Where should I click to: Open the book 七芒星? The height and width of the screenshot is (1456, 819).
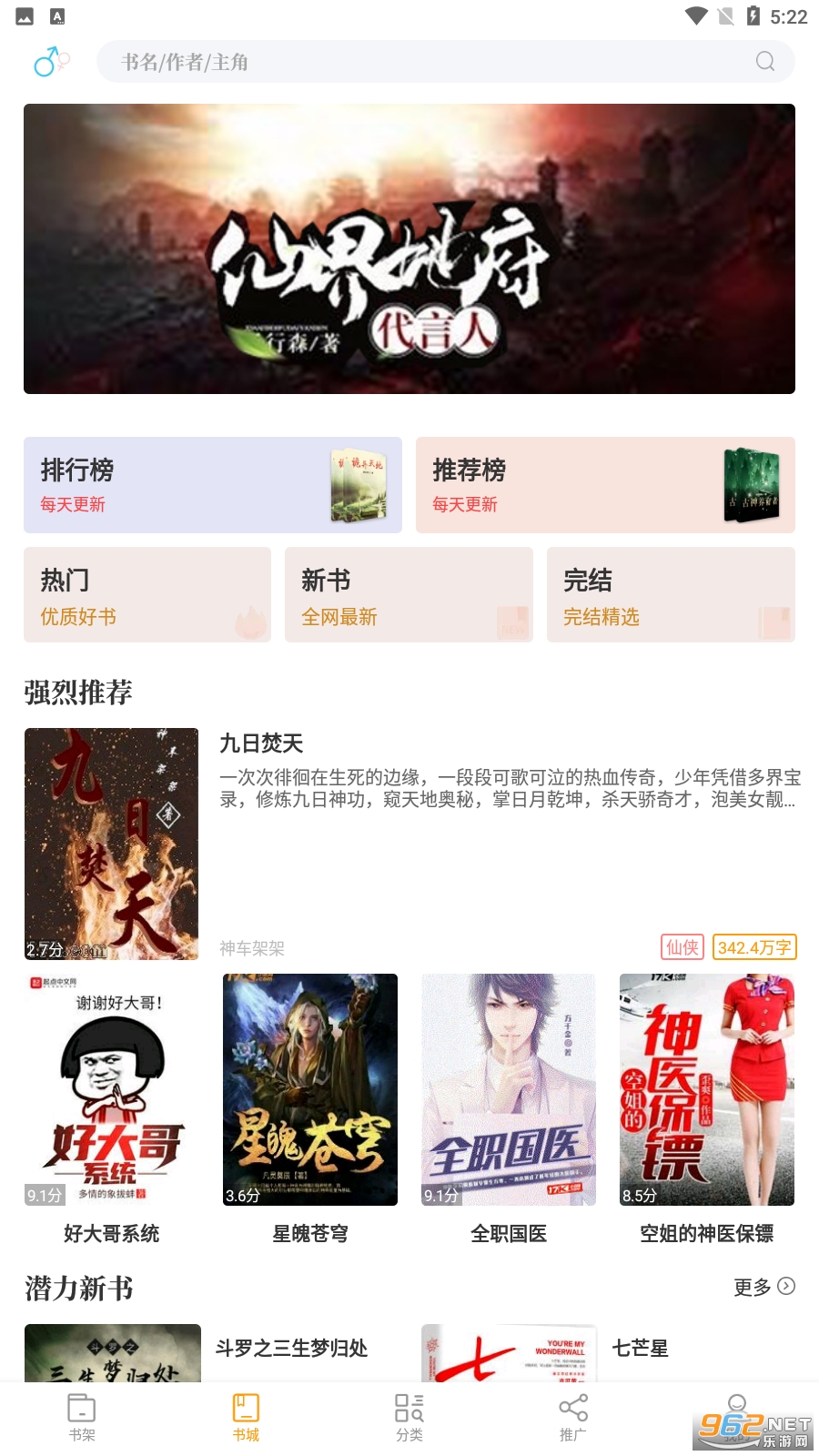pyautogui.click(x=640, y=1348)
